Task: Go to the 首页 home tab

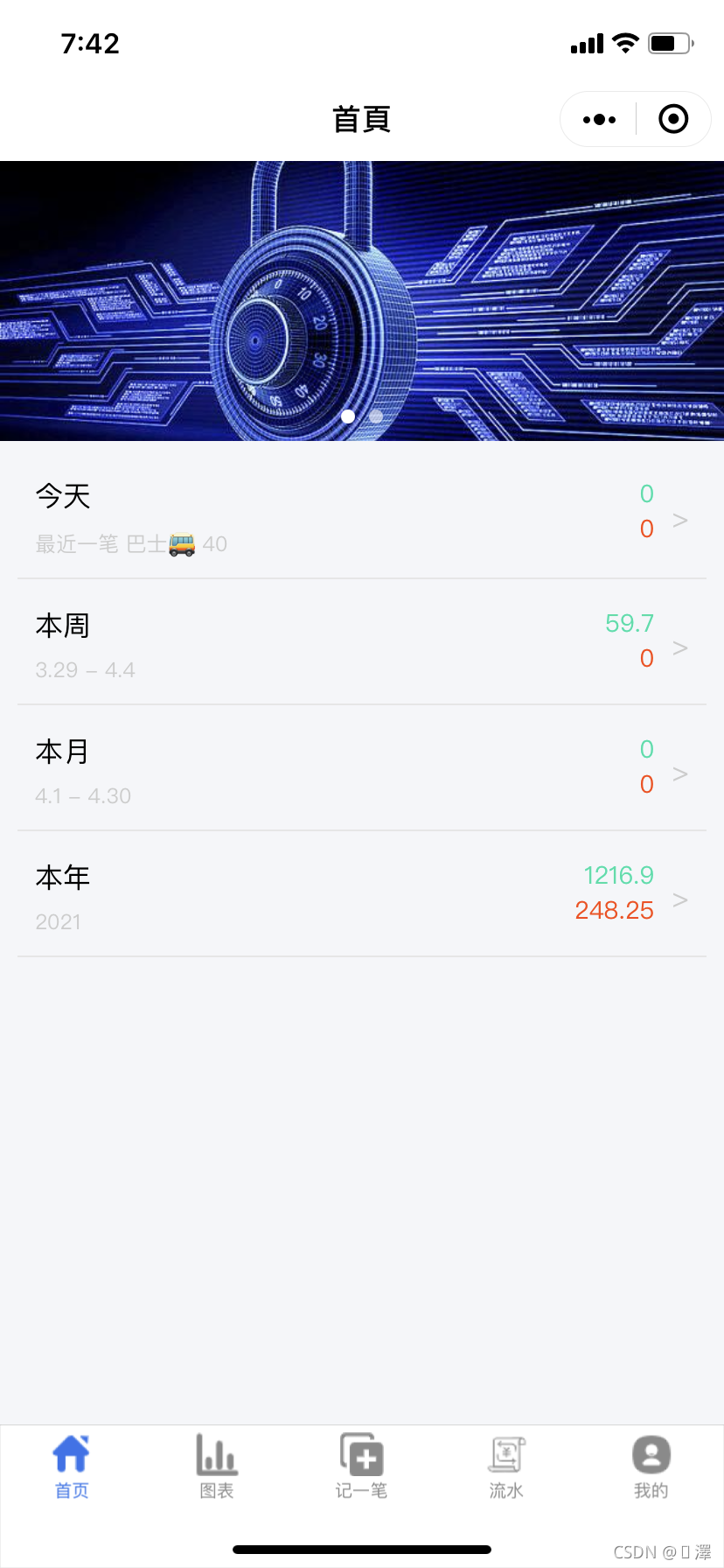Action: pyautogui.click(x=72, y=1466)
